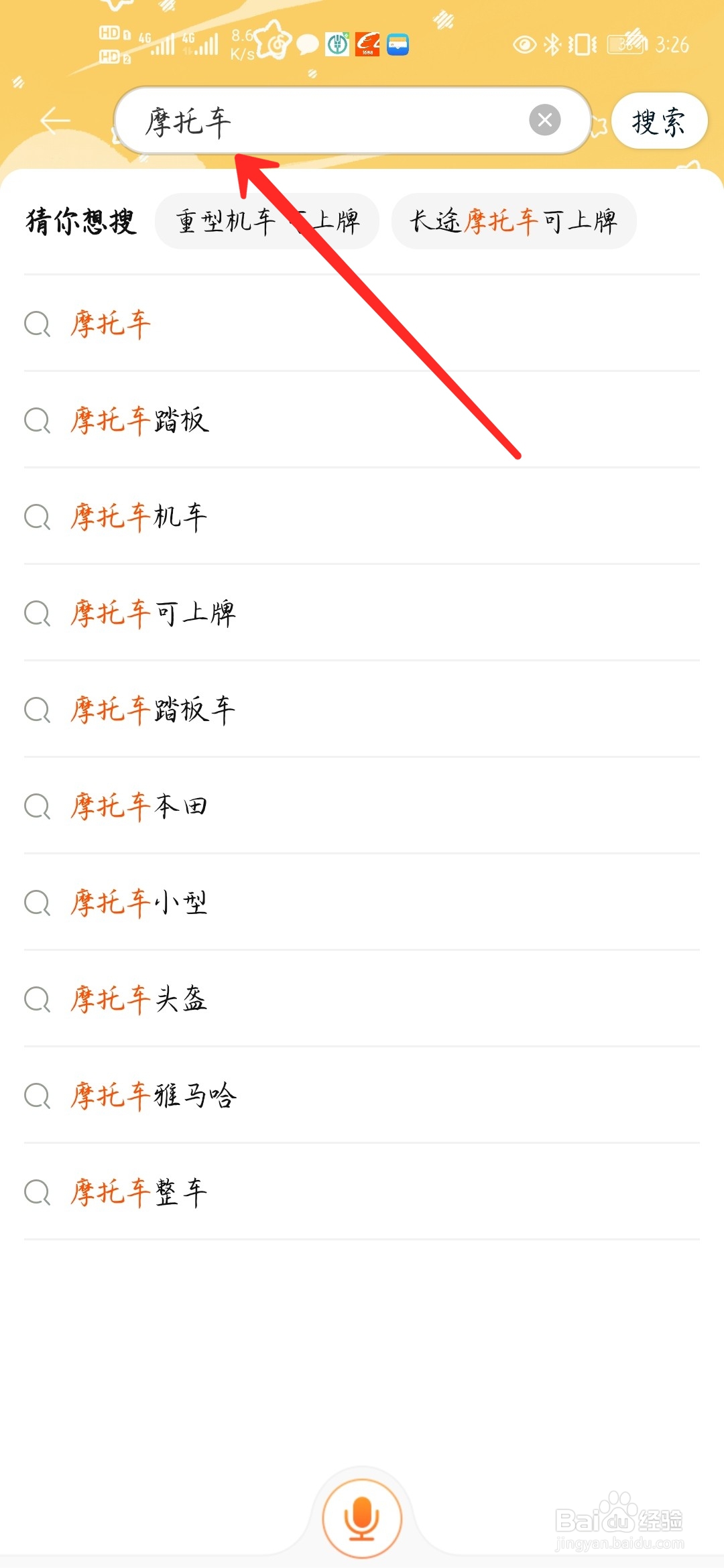Tap the chat bubble icon in the status bar
This screenshot has width=724, height=1568.
(307, 44)
